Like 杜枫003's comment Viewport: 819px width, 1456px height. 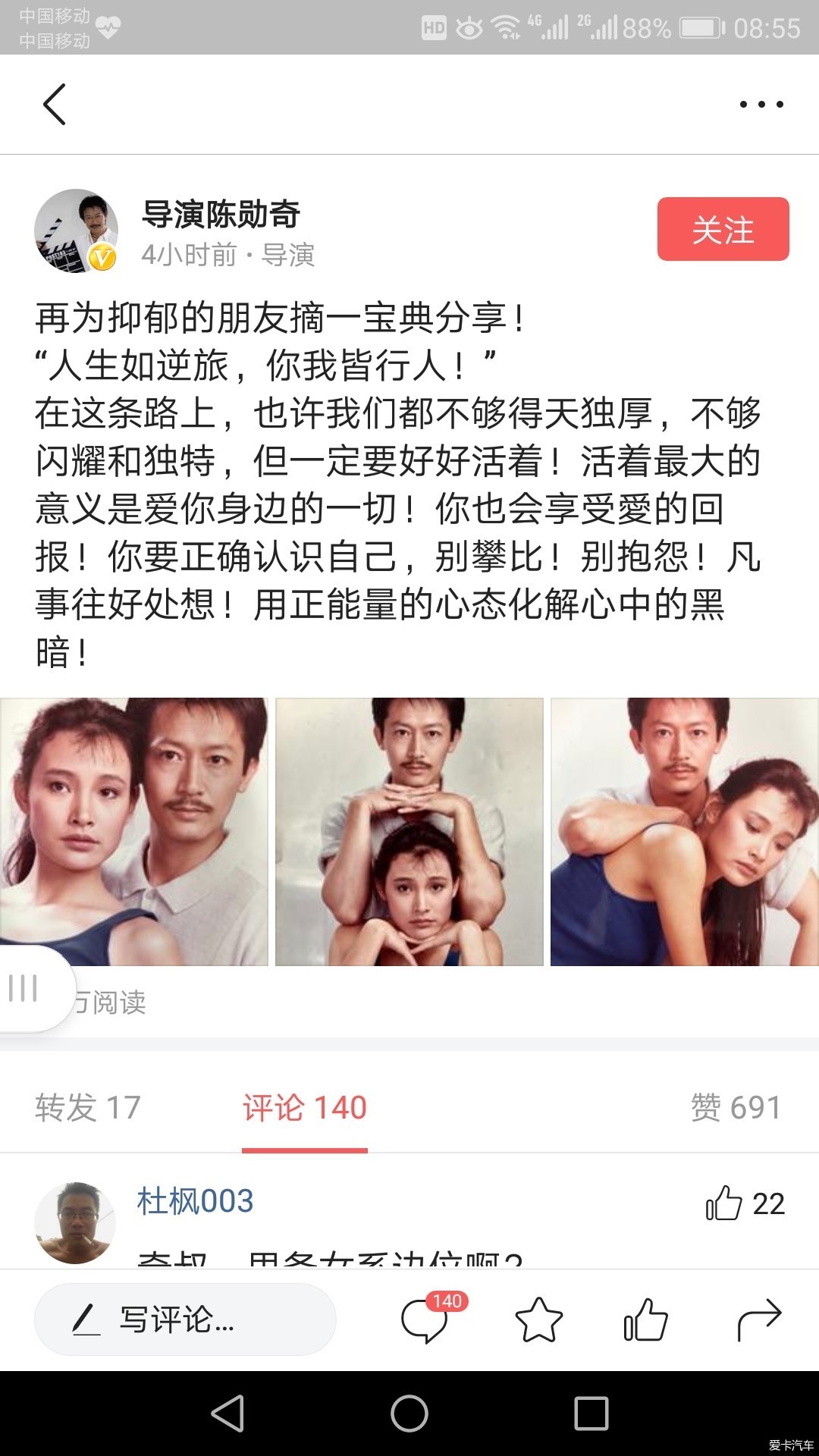coord(724,1203)
